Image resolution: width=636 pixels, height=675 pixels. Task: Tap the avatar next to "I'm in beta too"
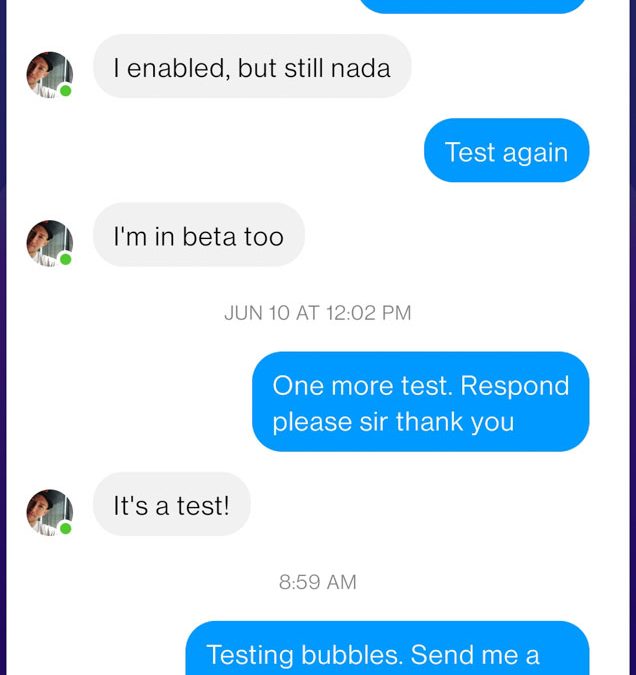(x=49, y=243)
